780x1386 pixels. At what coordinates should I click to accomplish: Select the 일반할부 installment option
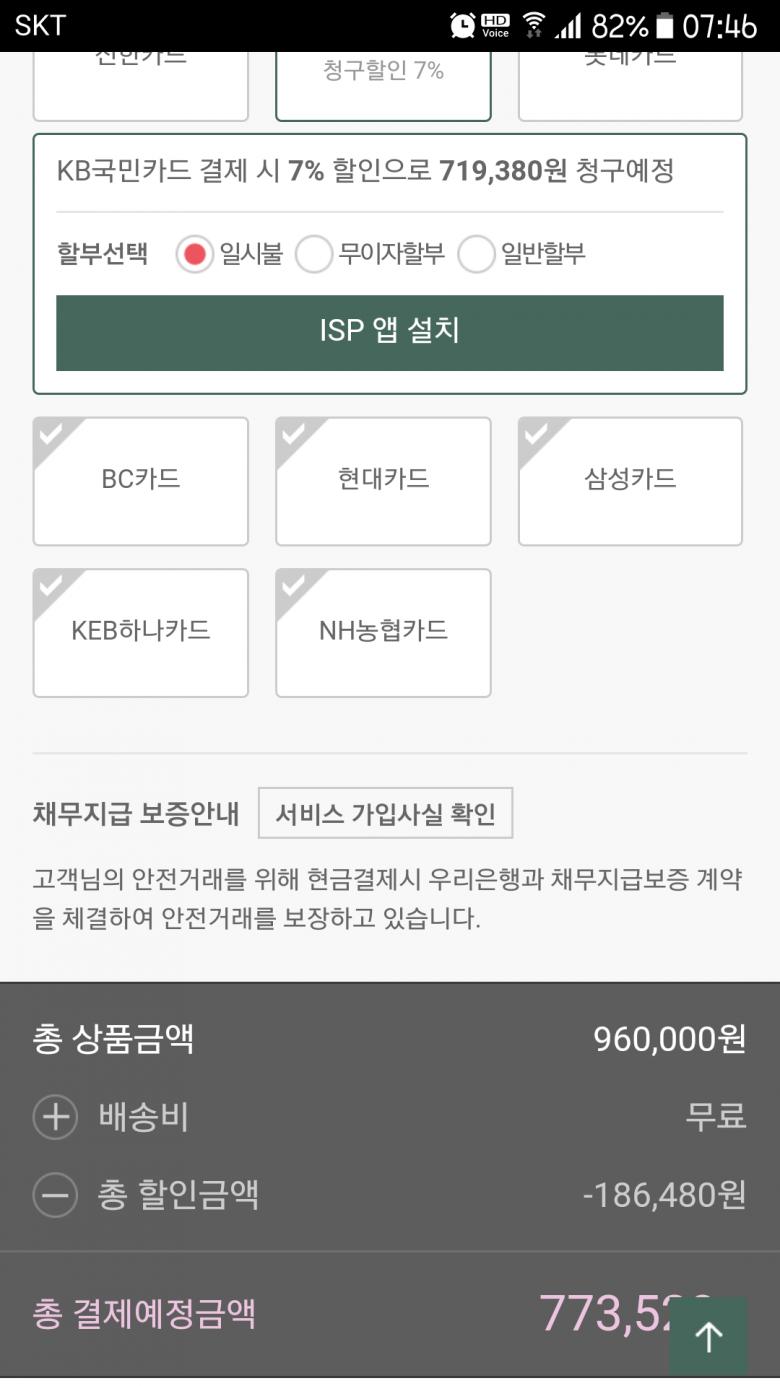(476, 254)
